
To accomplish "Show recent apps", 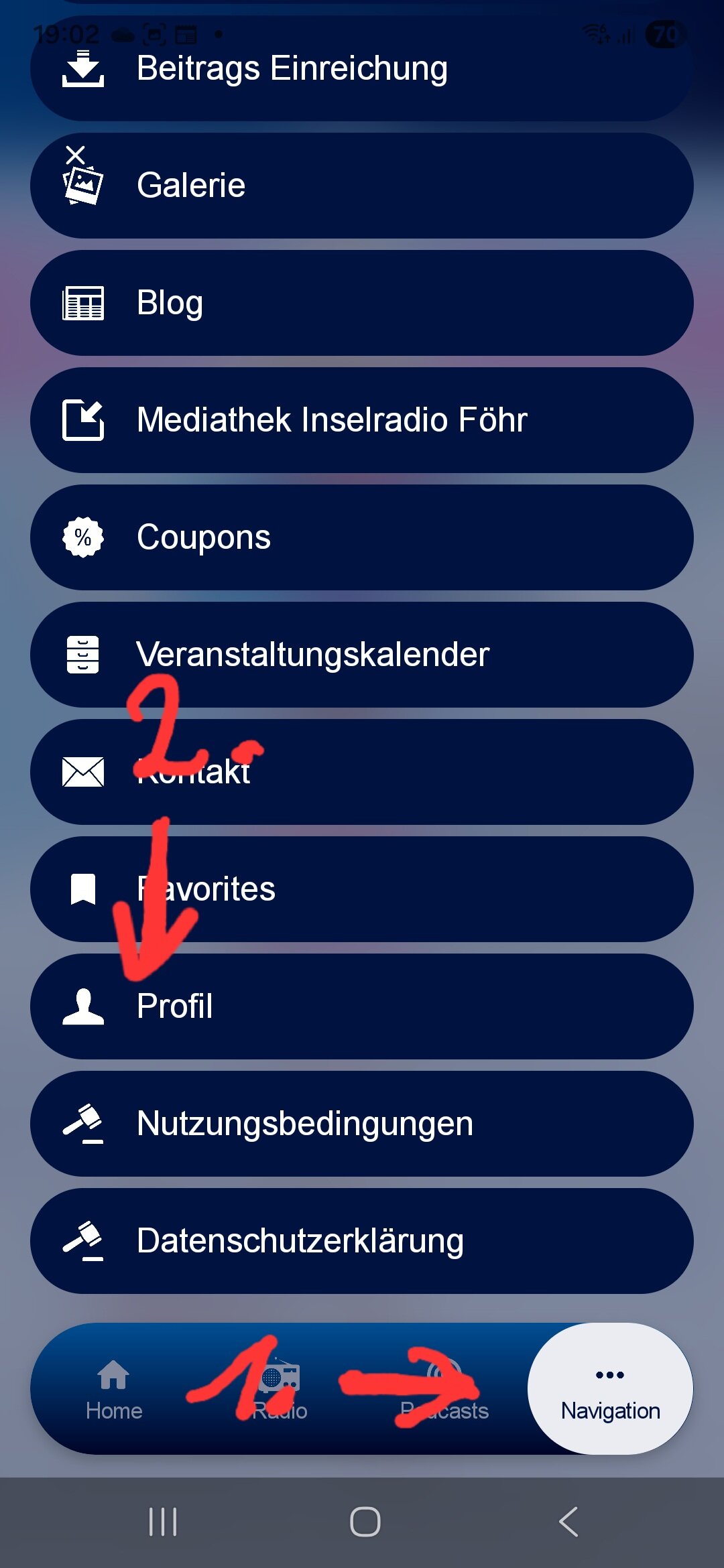I will [163, 1522].
